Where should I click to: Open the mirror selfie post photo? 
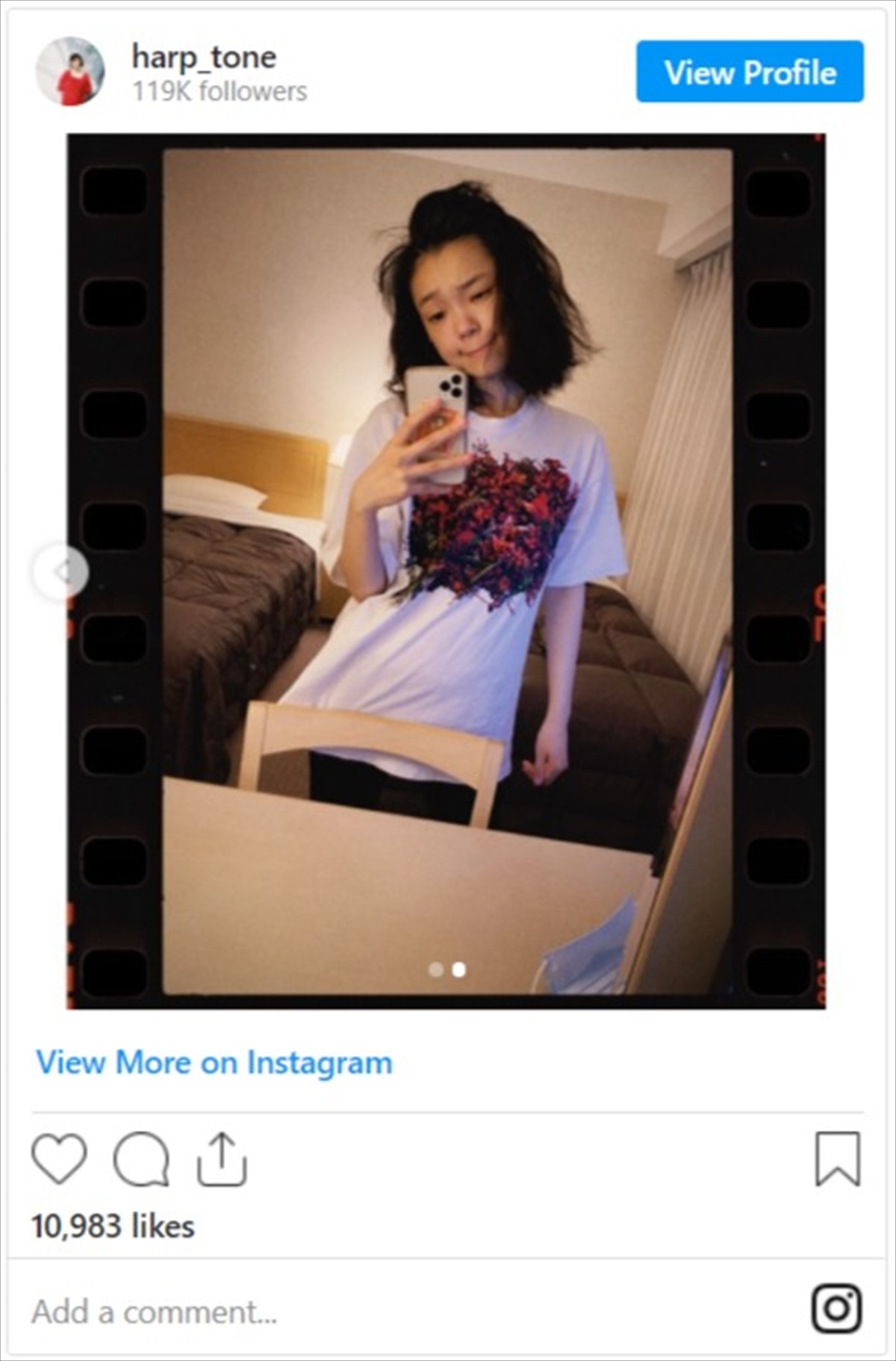[447, 571]
